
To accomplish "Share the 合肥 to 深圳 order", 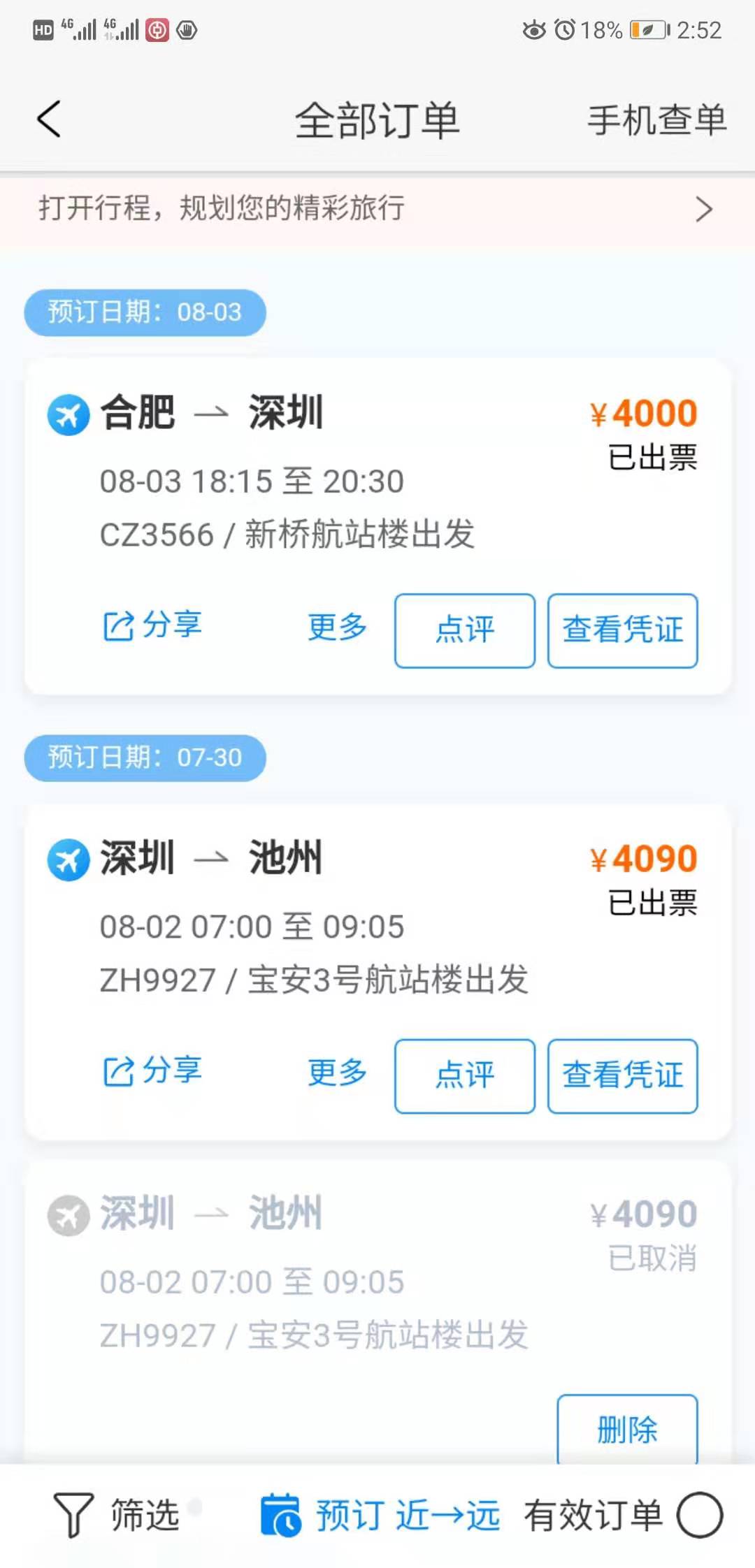I will click(152, 625).
